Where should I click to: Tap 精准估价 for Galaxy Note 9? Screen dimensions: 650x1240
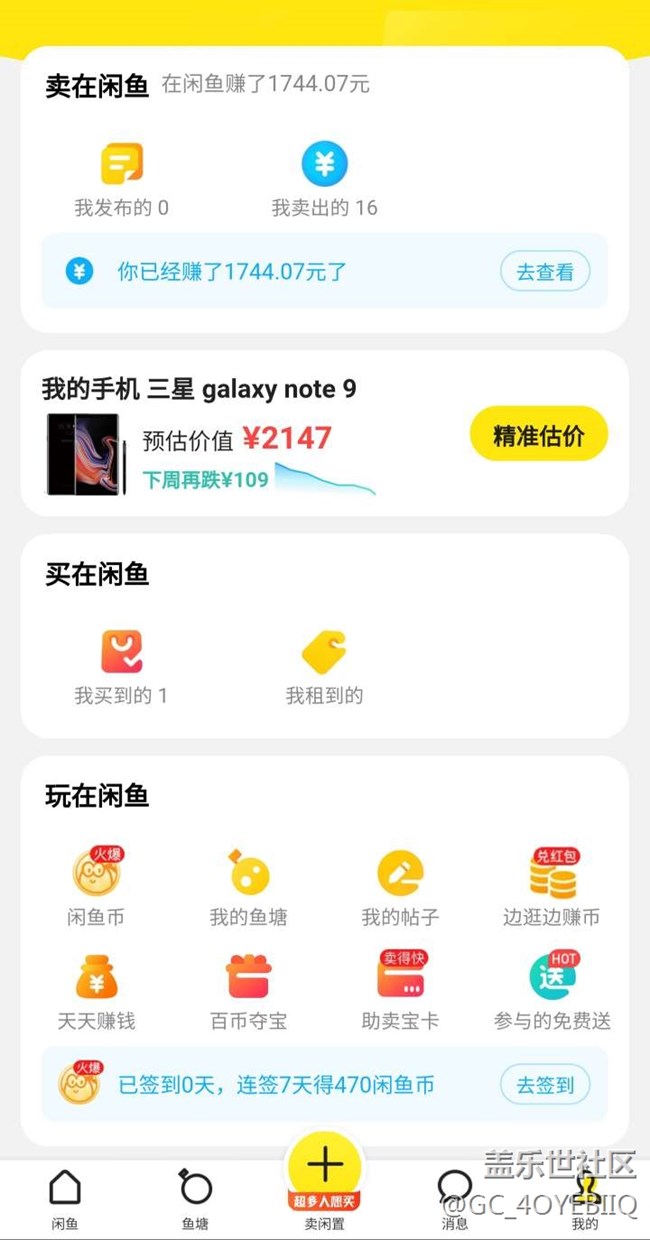coord(538,435)
